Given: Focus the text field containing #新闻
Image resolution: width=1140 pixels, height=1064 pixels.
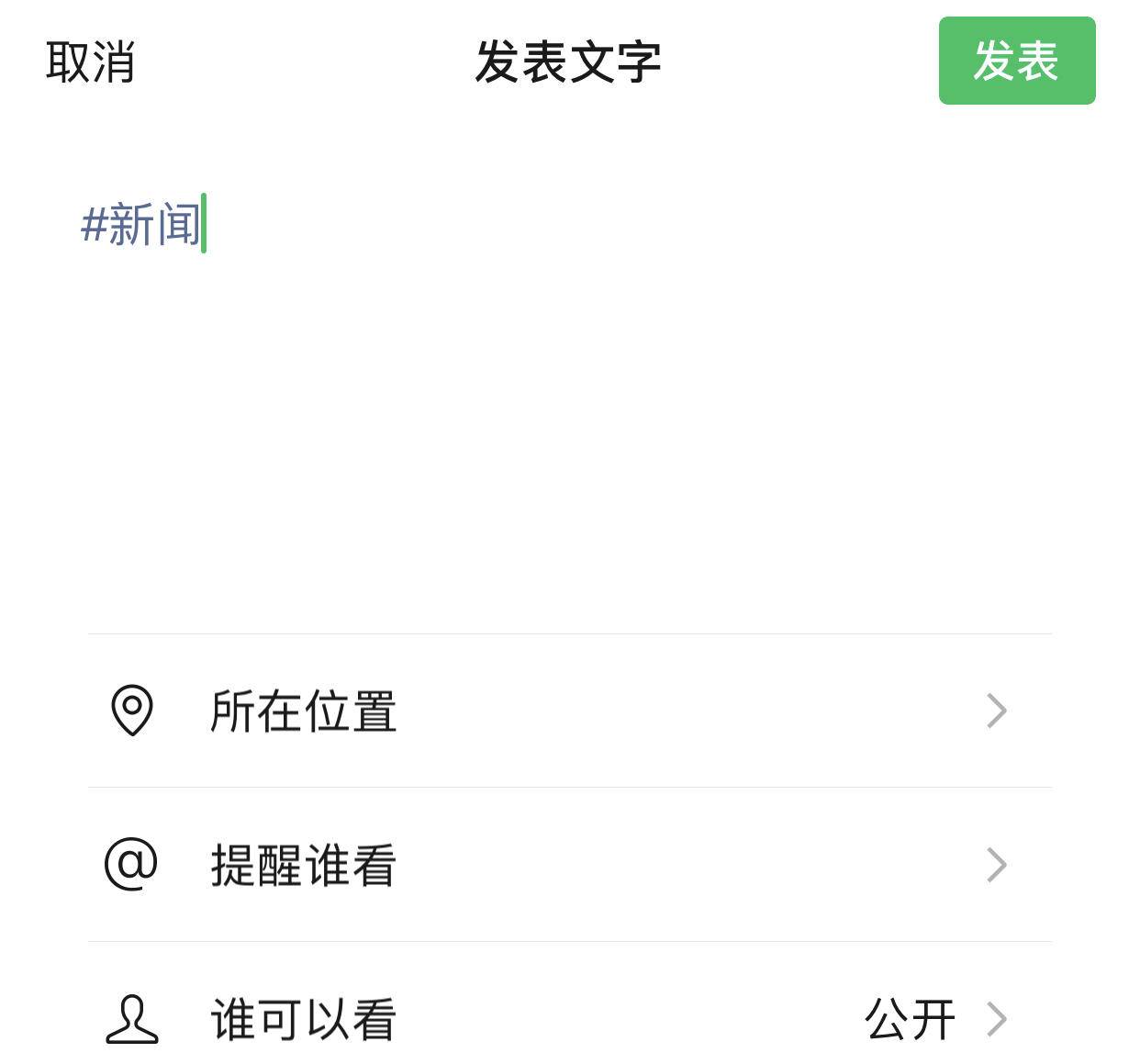Looking at the screenshot, I should (551, 367).
